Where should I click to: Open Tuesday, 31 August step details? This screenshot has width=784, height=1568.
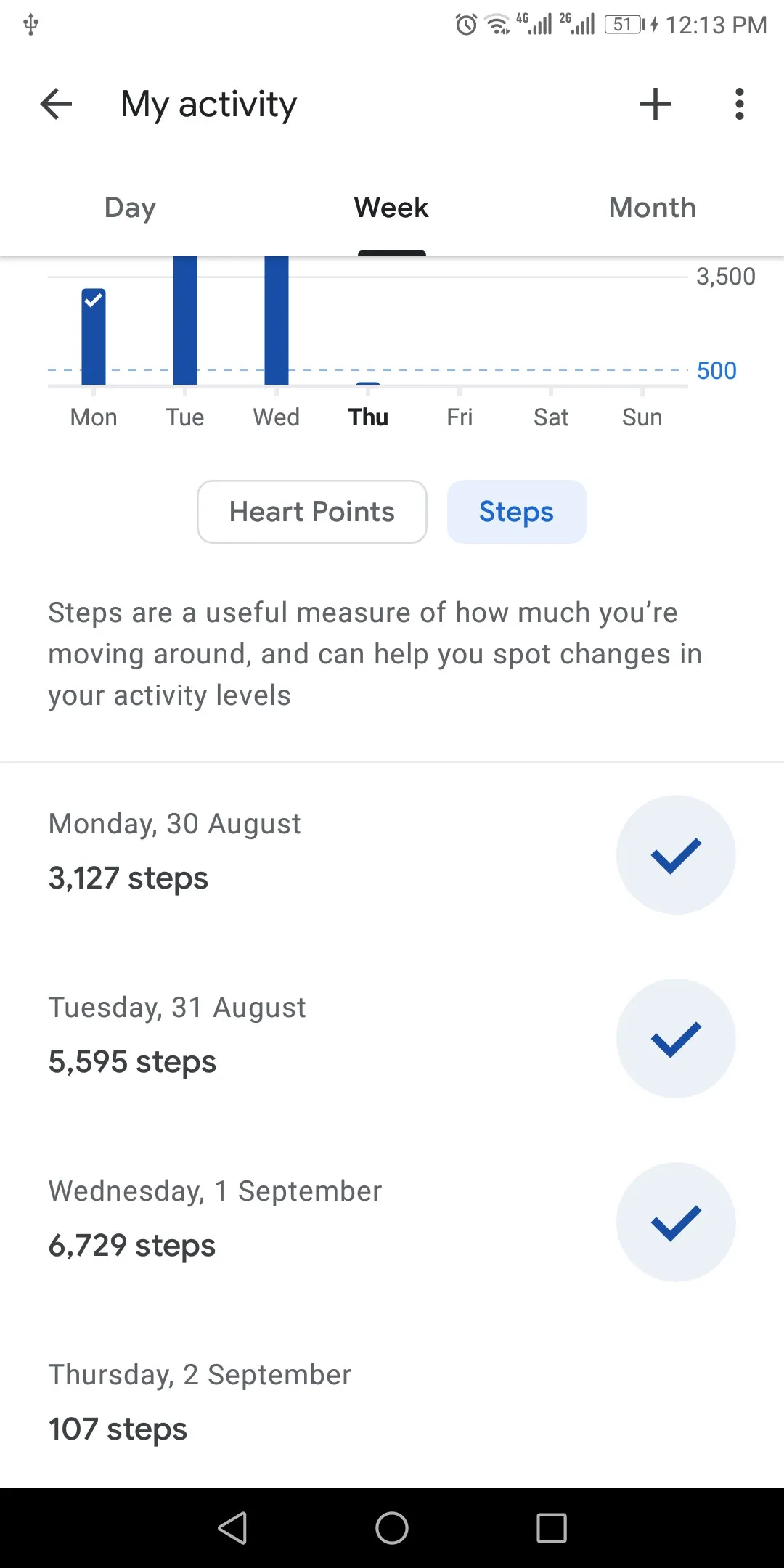pyautogui.click(x=290, y=1037)
